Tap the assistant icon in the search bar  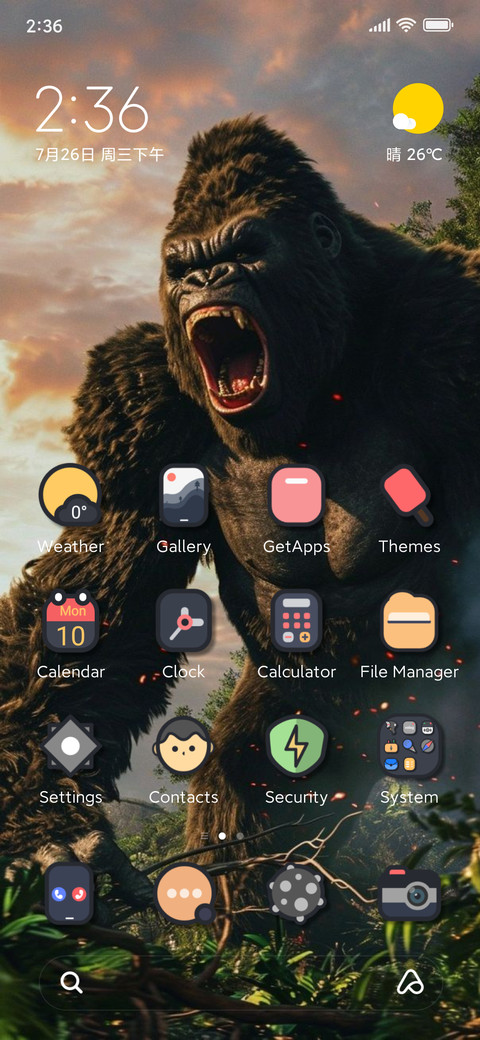click(410, 982)
